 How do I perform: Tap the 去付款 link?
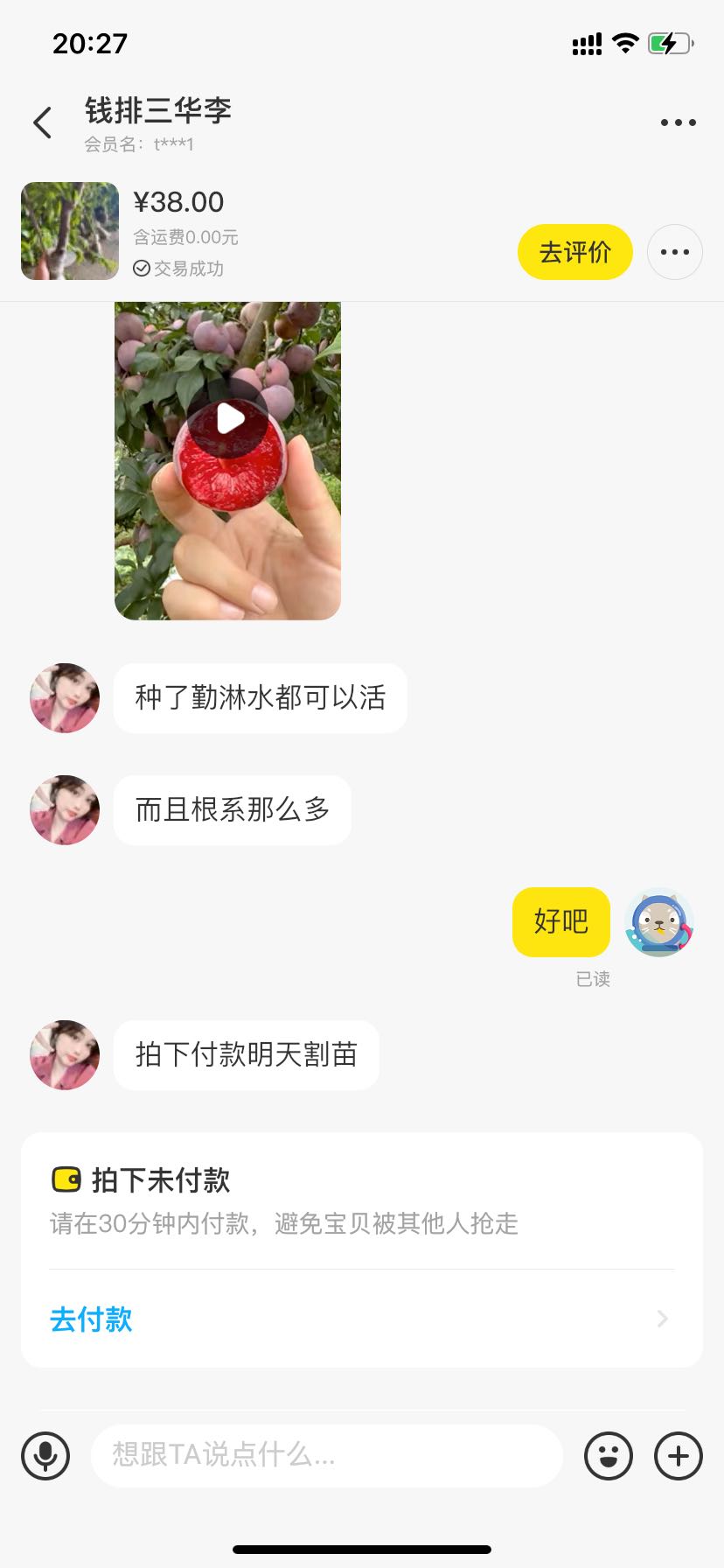(91, 1319)
